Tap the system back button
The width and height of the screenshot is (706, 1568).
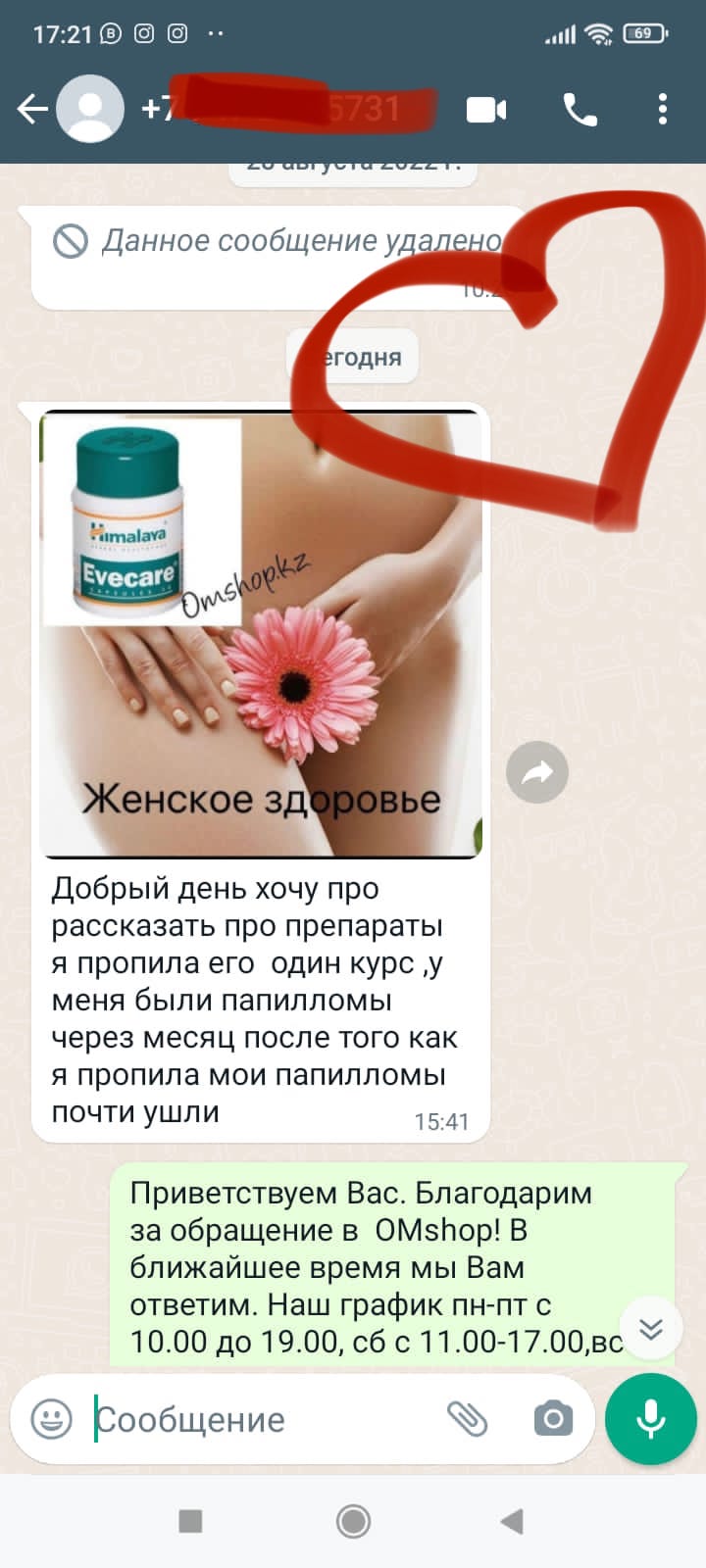pyautogui.click(x=512, y=1521)
